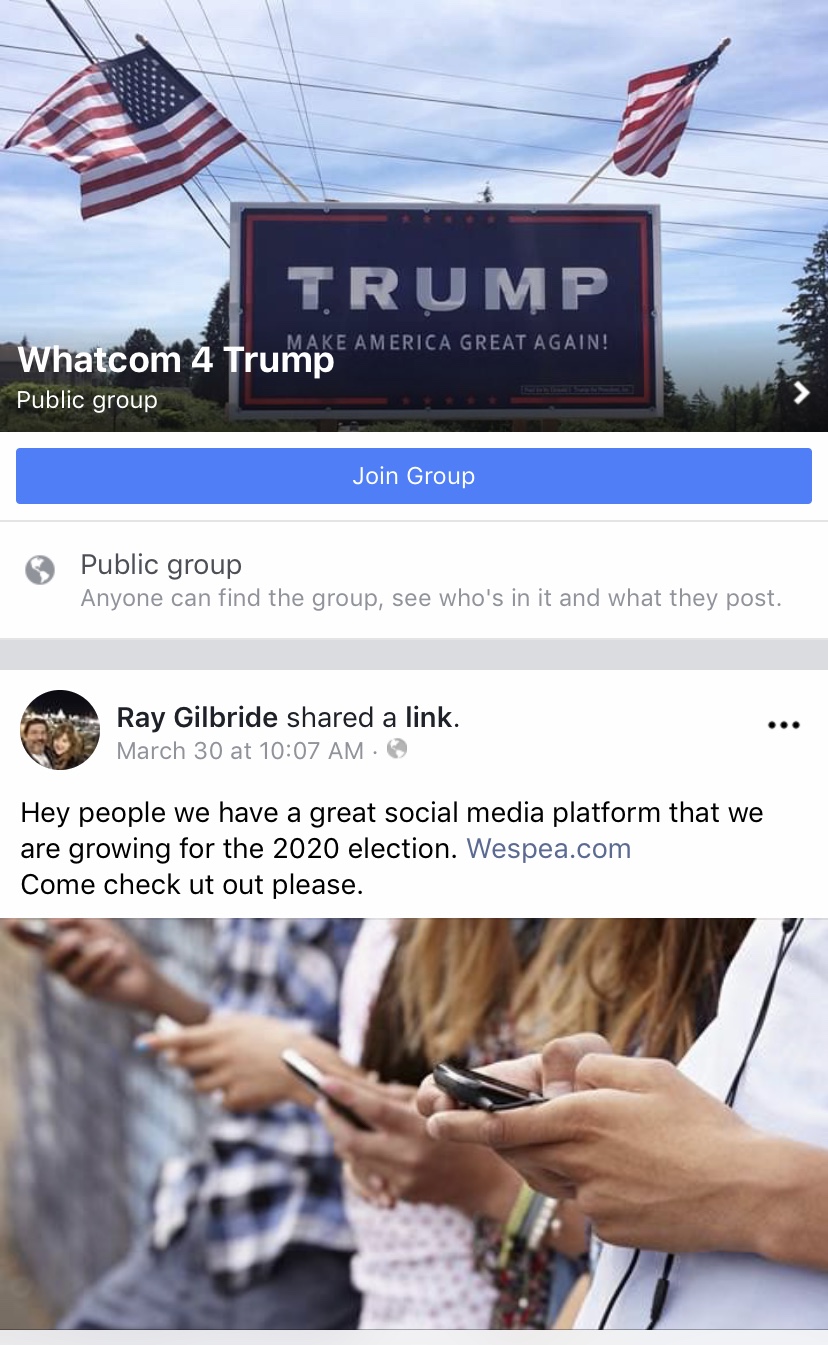Open post options three-dot menu
Viewport: 828px width, 1345px height.
tap(783, 725)
